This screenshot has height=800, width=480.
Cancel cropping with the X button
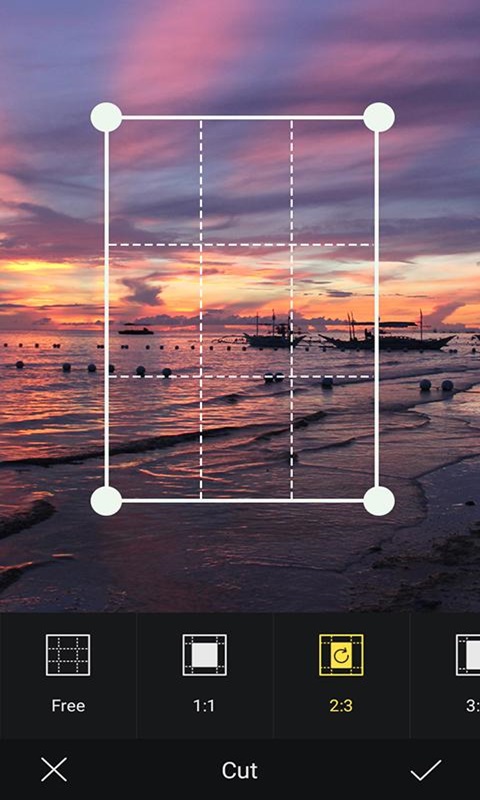tap(54, 769)
